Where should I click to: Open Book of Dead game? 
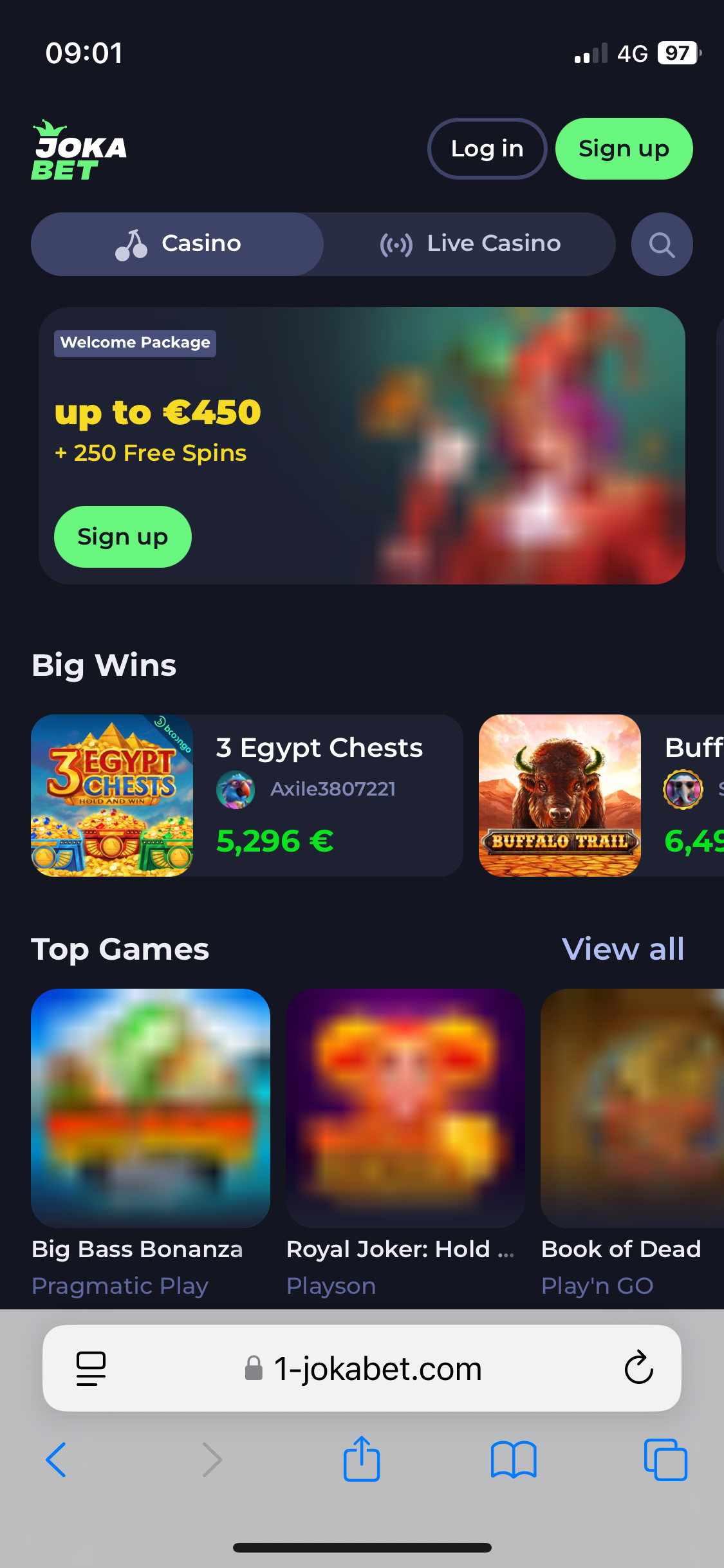click(632, 1108)
